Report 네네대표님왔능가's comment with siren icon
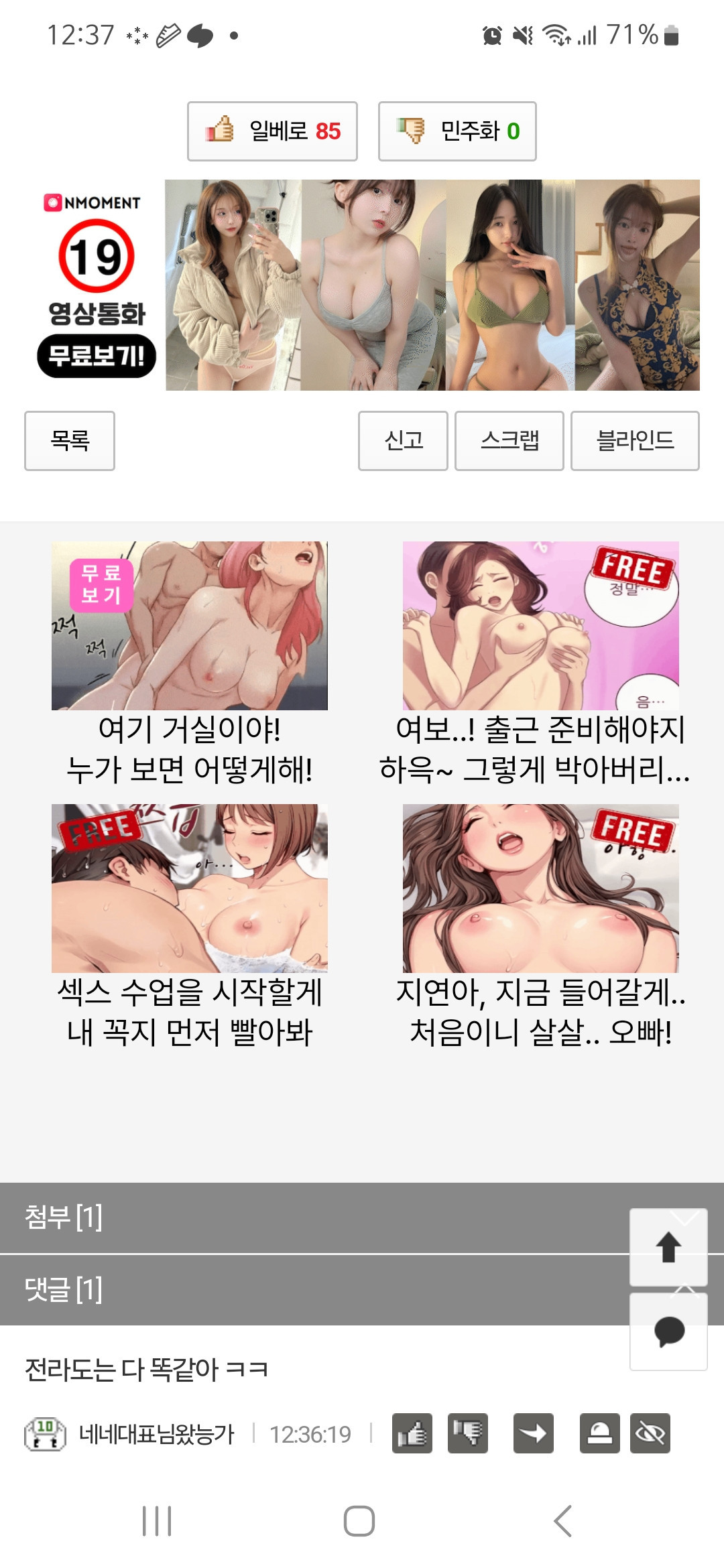The width and height of the screenshot is (724, 1568). [x=599, y=1433]
